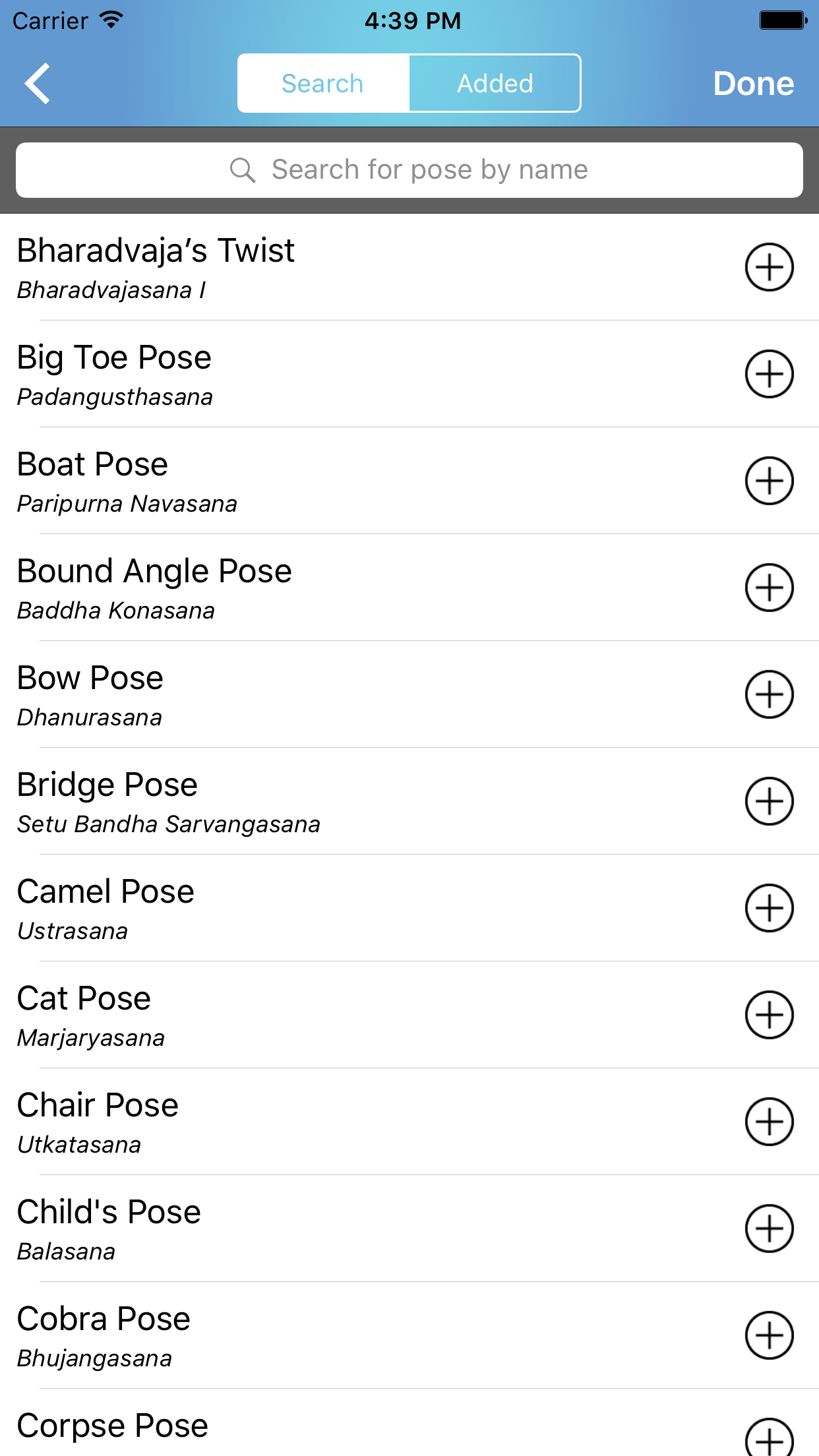Add Bound Angle Pose using plus icon
This screenshot has width=819, height=1456.
[769, 588]
